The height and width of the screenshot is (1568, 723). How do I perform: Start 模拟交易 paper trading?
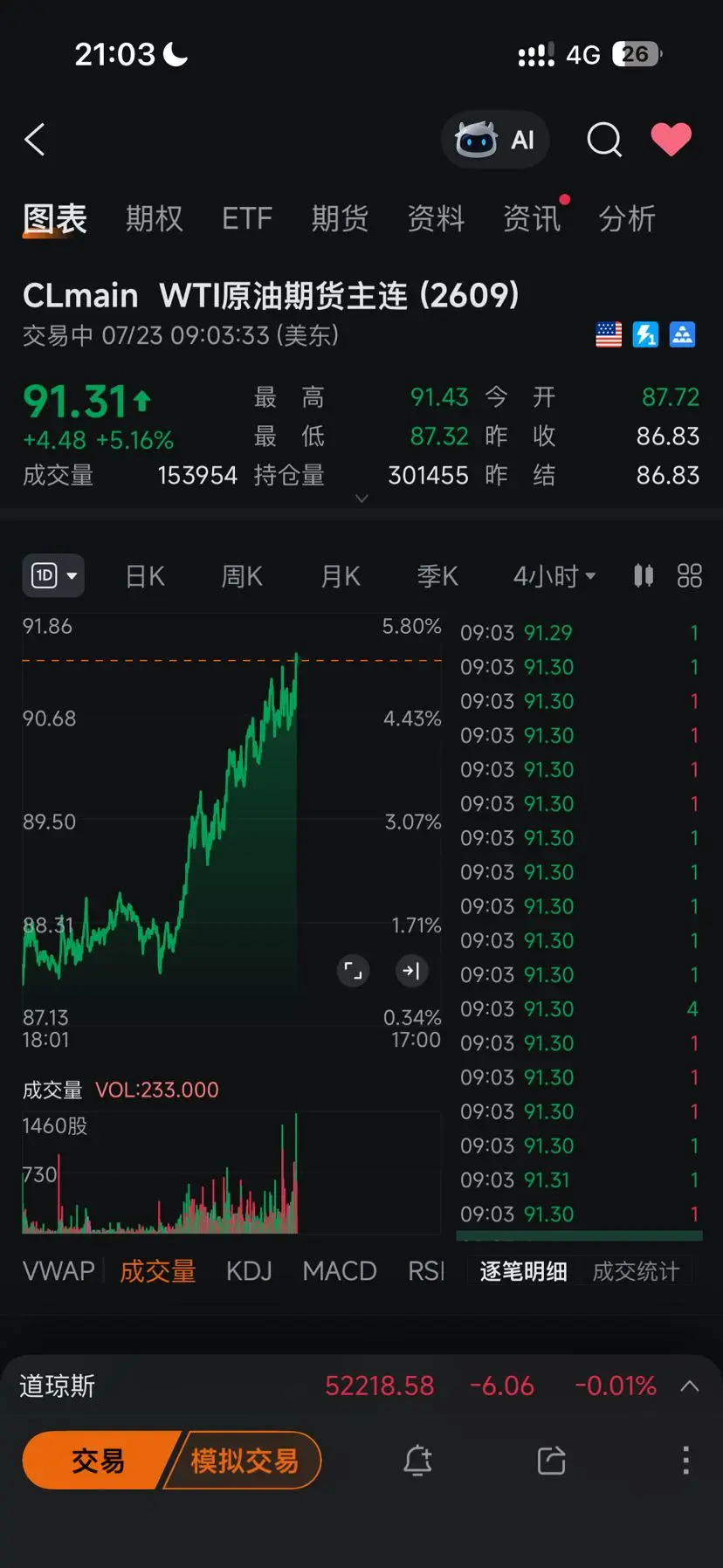(x=244, y=1460)
